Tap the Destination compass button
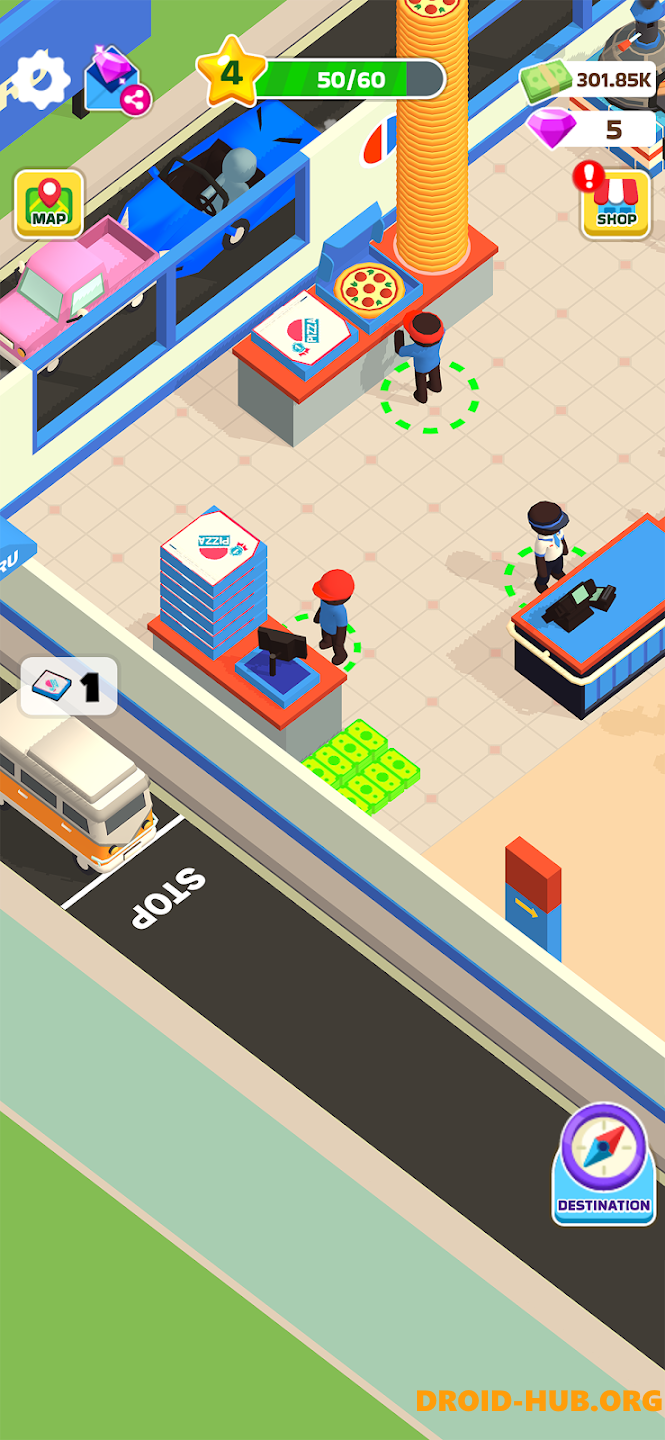 click(x=604, y=1165)
